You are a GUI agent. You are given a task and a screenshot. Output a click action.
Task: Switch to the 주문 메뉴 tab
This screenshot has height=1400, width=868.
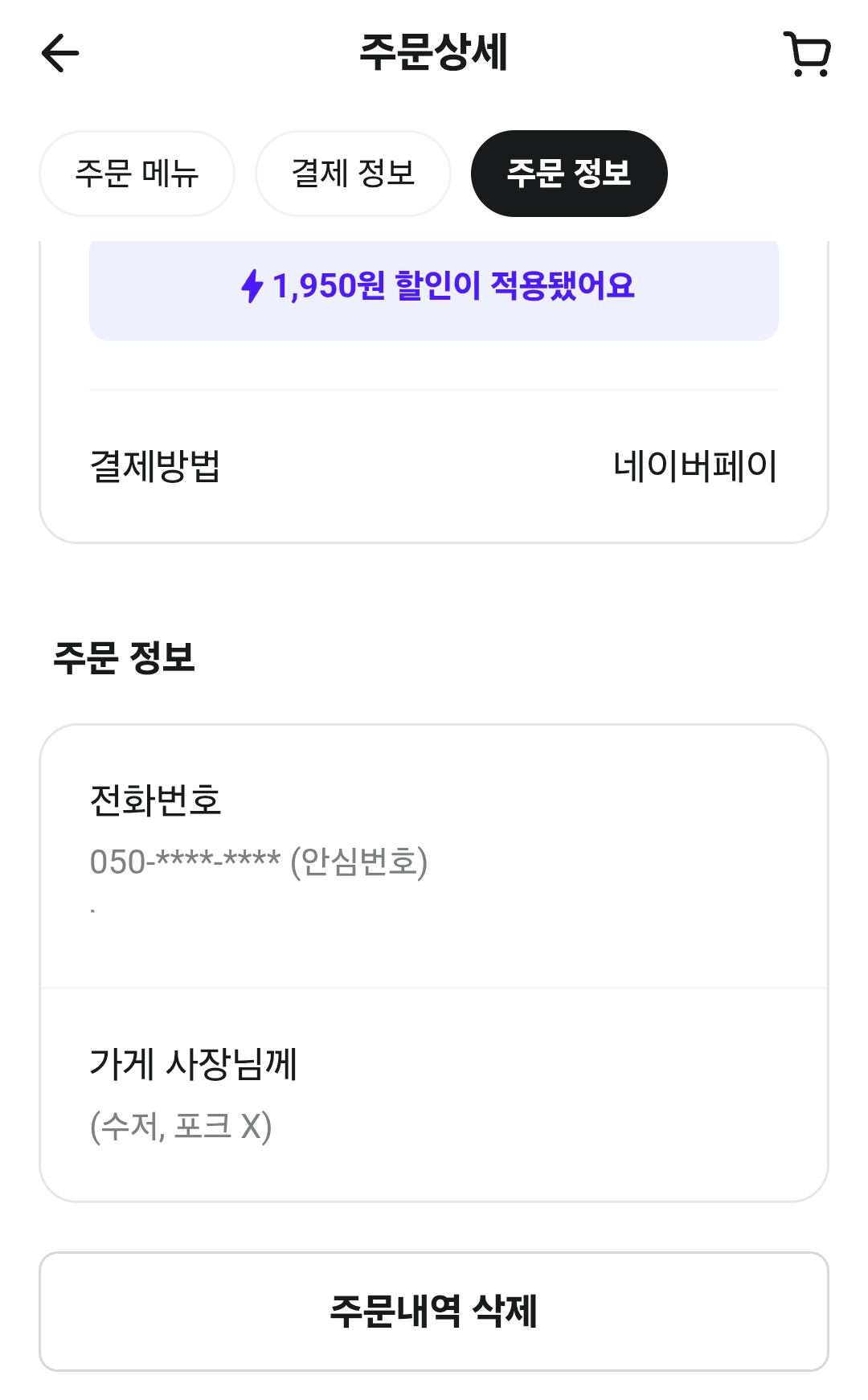point(137,174)
